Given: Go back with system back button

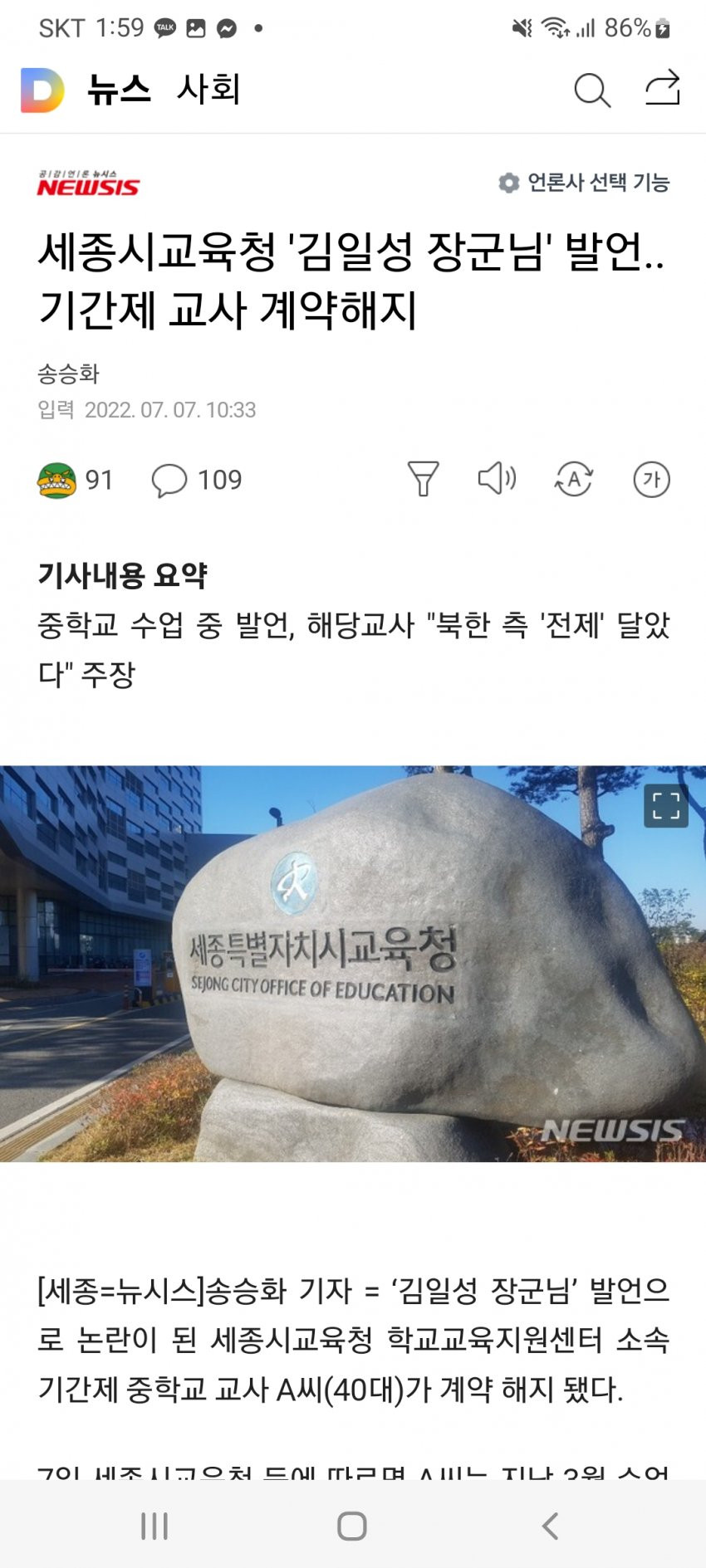Looking at the screenshot, I should 550,1526.
